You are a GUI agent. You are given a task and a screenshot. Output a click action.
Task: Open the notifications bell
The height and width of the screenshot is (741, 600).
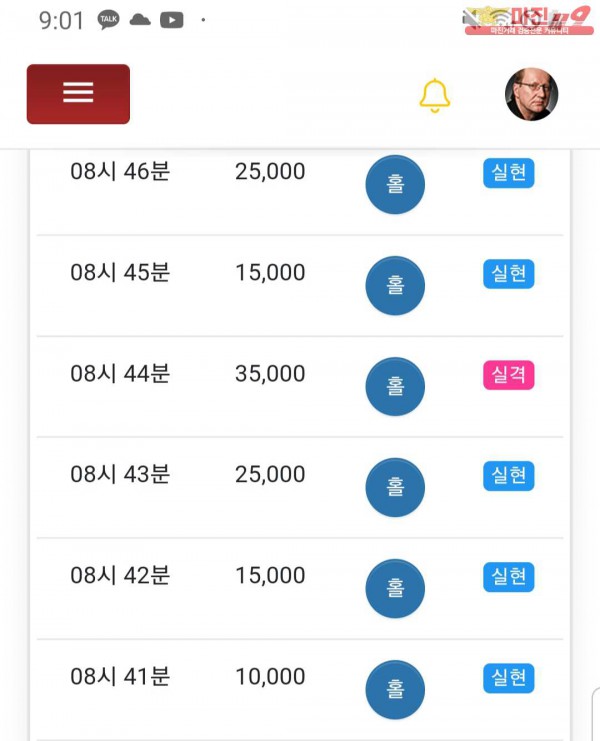[434, 95]
